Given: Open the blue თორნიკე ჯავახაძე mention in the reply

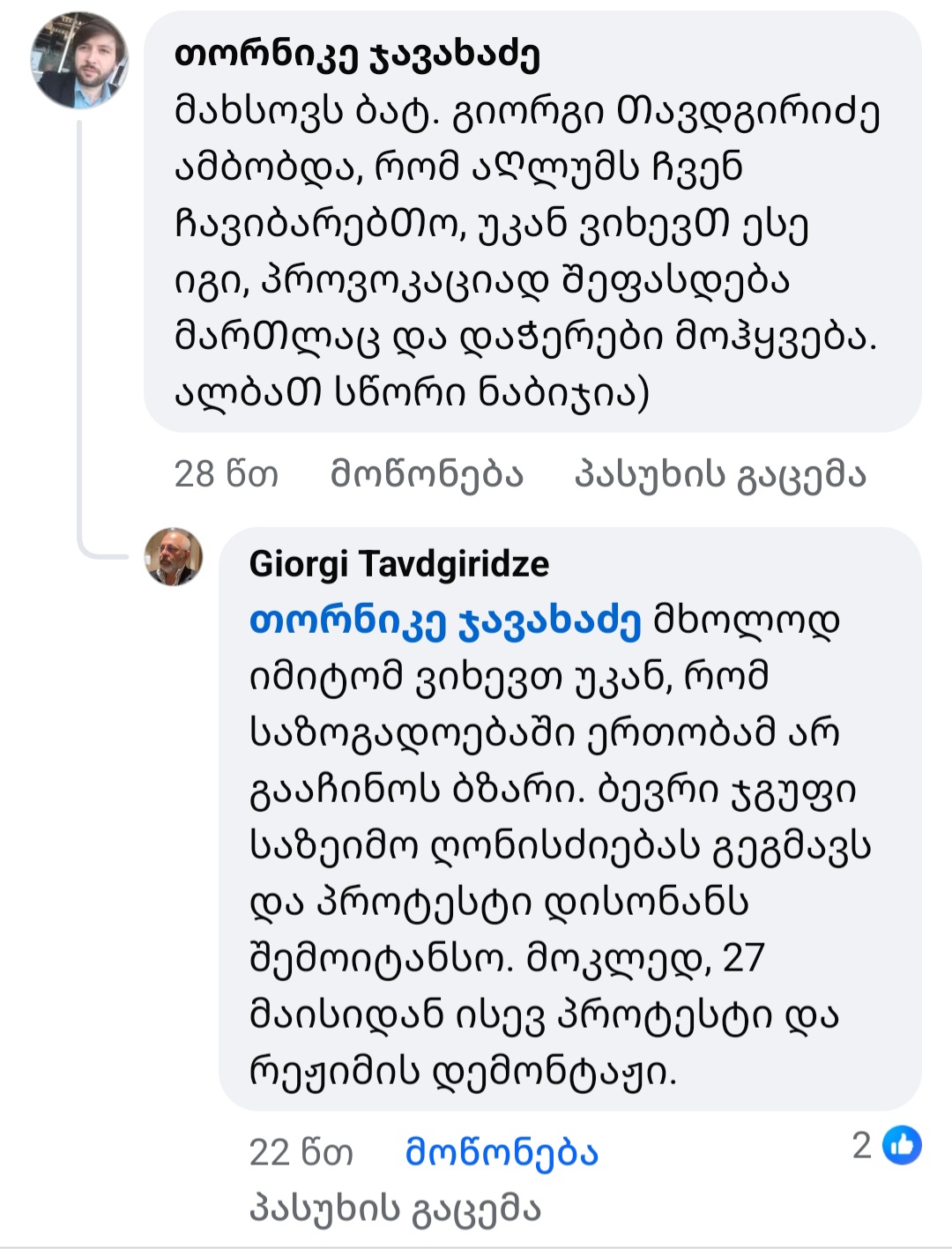Looking at the screenshot, I should pyautogui.click(x=445, y=621).
